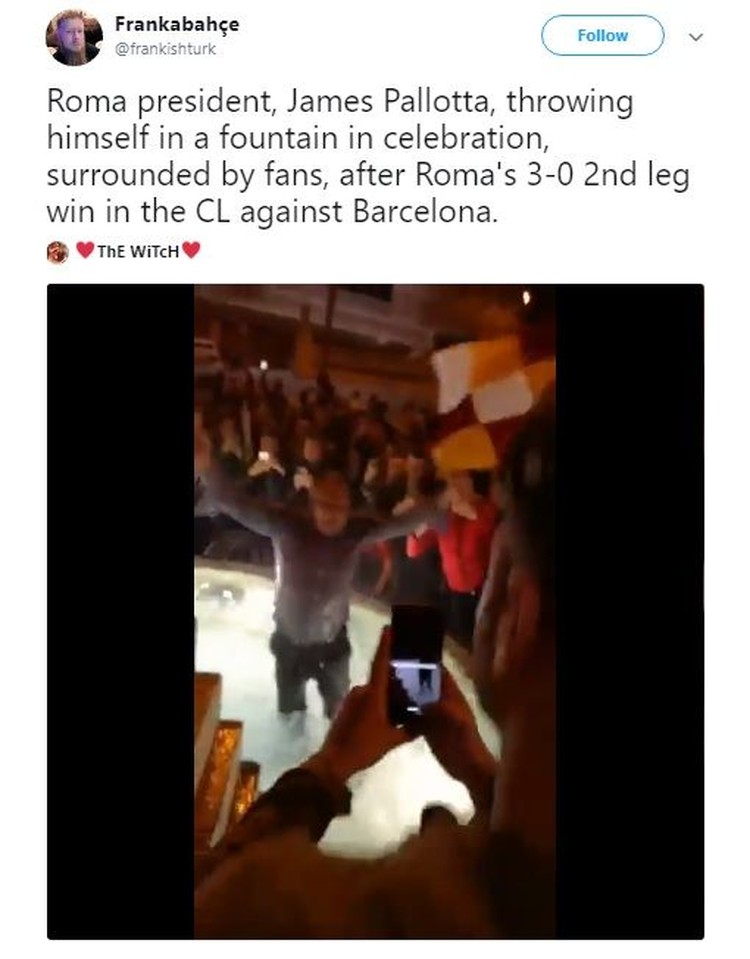Screen dimensions: 750x959
Task: Open the @frankishturk handle link
Action: coord(164,48)
